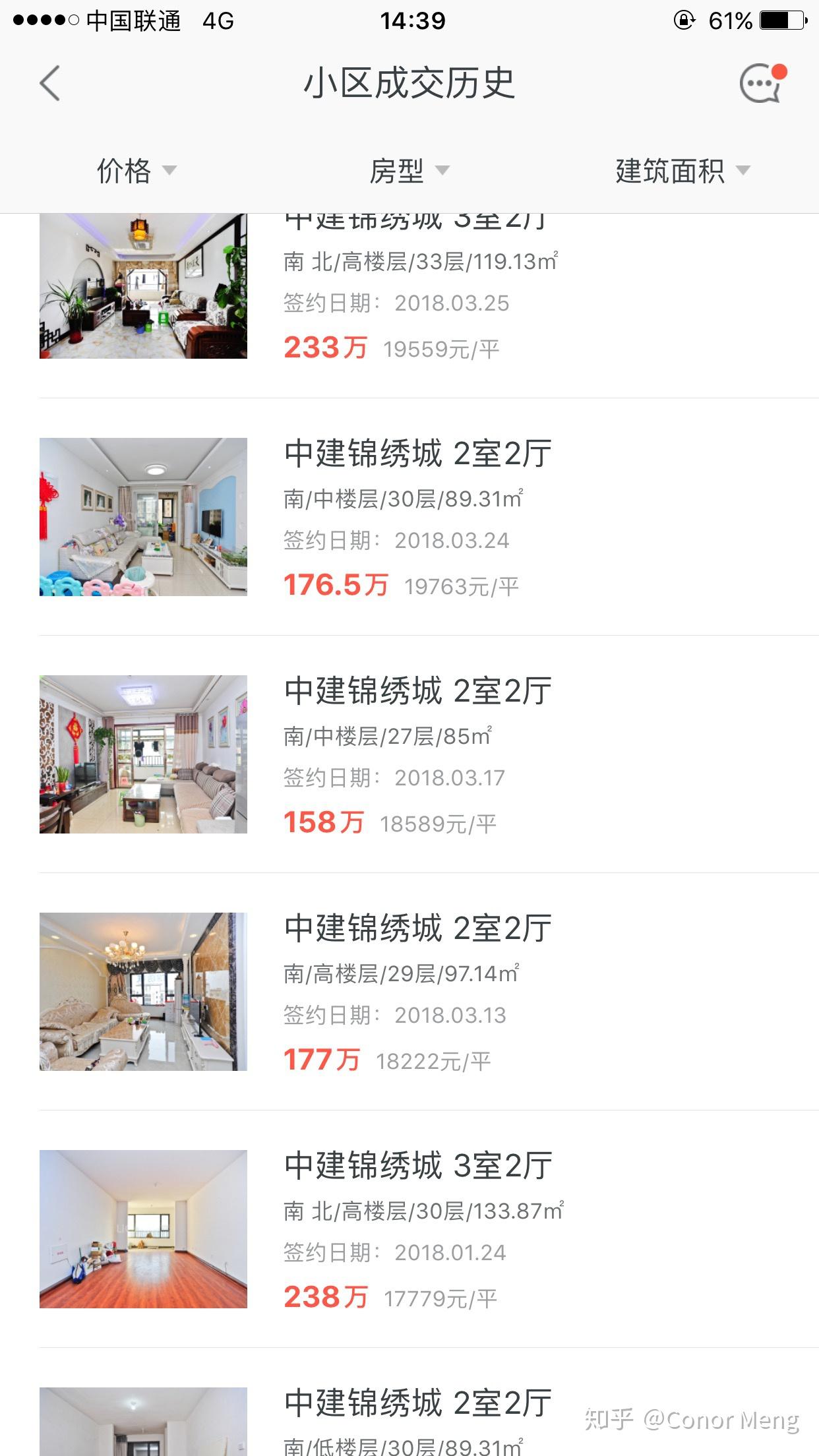The image size is (819, 1456).
Task: Click the orientation lock icon in status bar
Action: (684, 20)
